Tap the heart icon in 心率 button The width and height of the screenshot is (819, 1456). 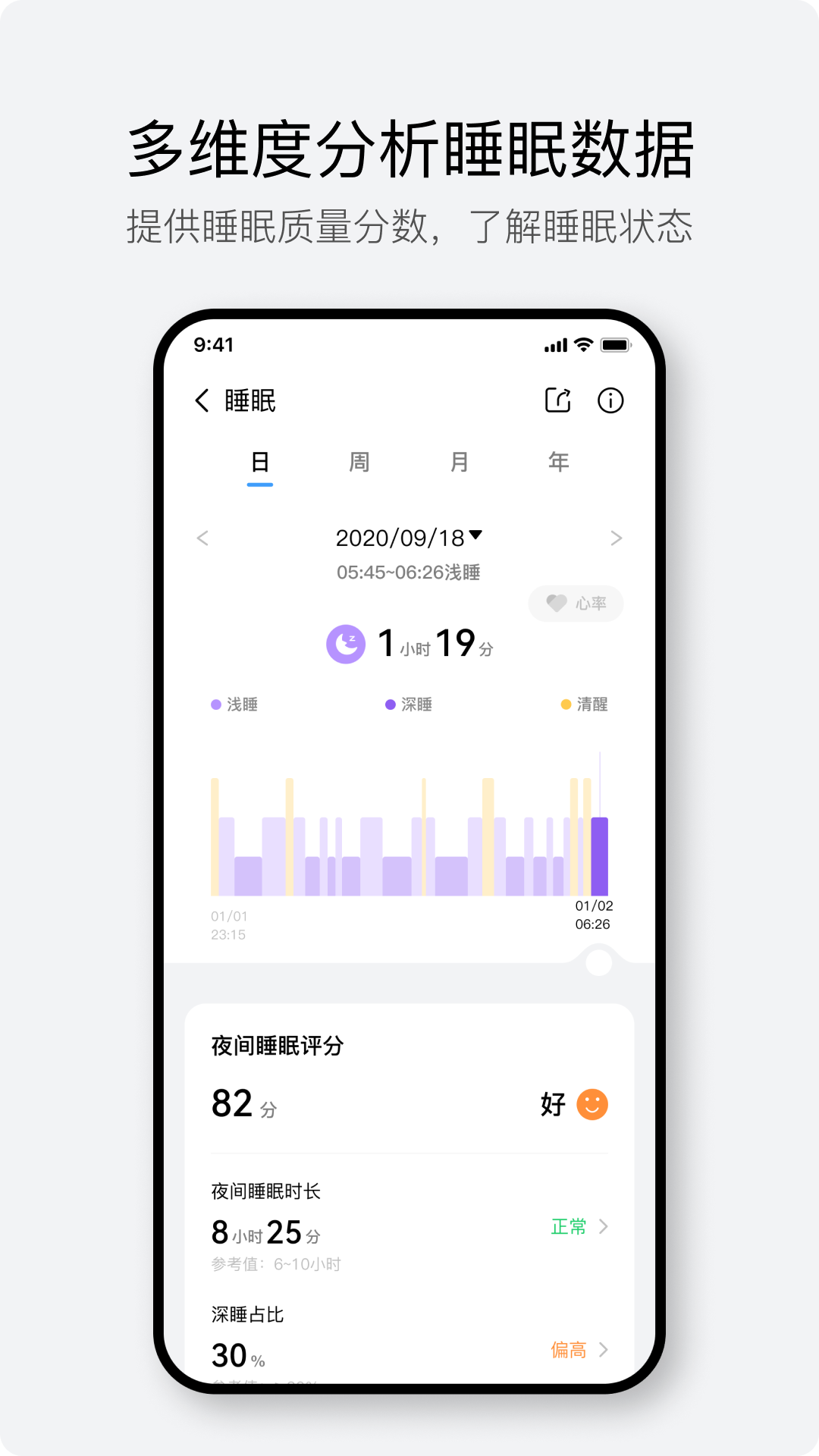point(557,604)
